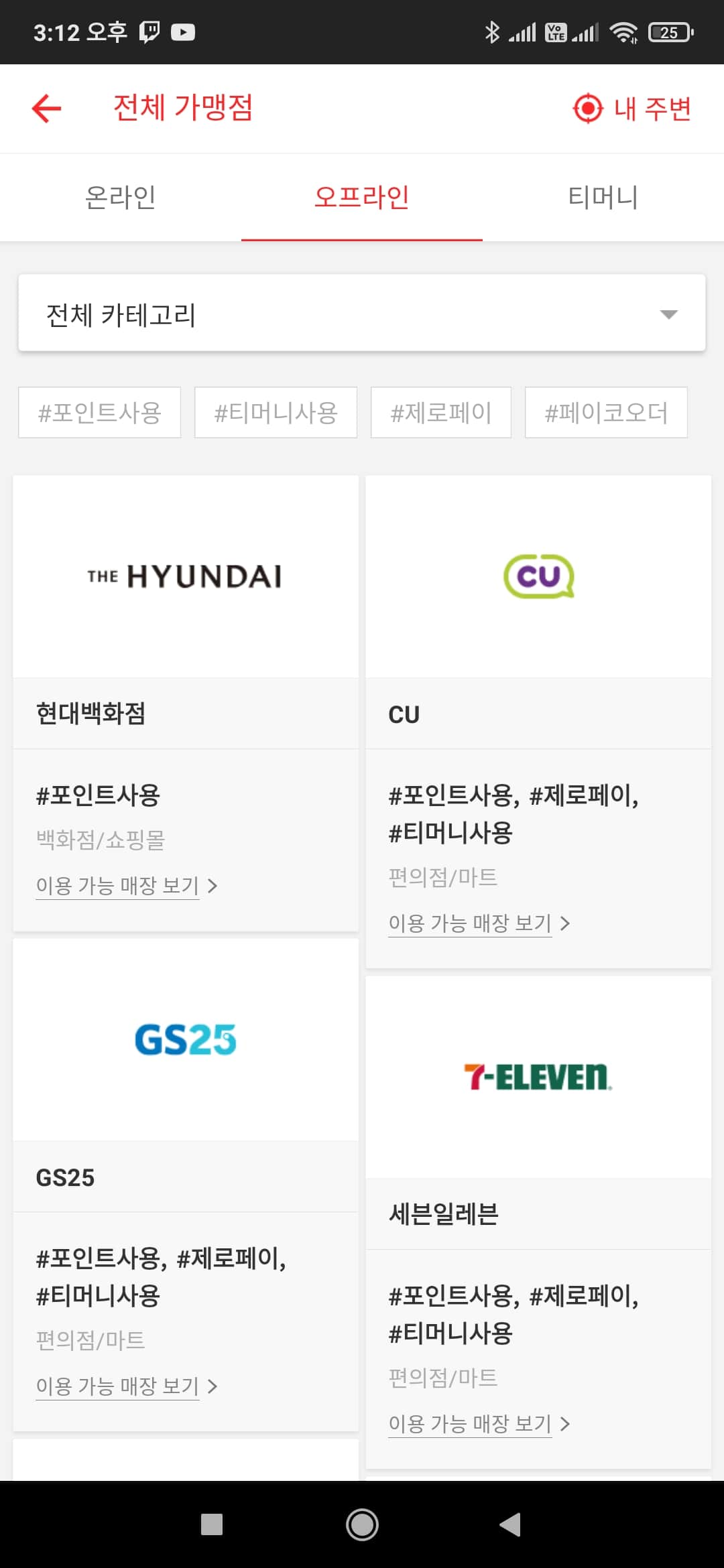
Task: Expand 세븐일레븐 available stores chevron
Action: (x=566, y=1425)
